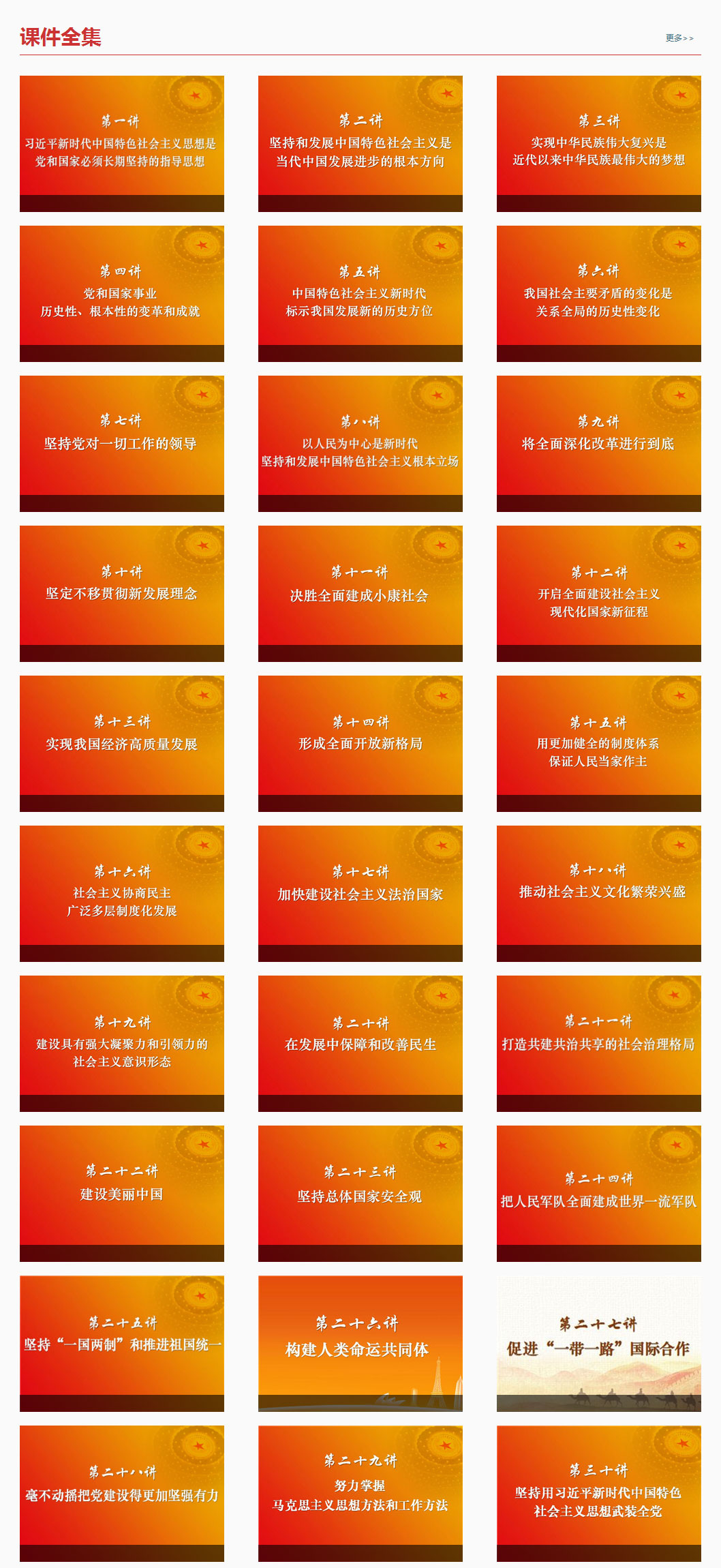Screen dimensions: 721x1568
Task: Open 第十三讲 实现我国经济高质量发展
Action: (122, 744)
